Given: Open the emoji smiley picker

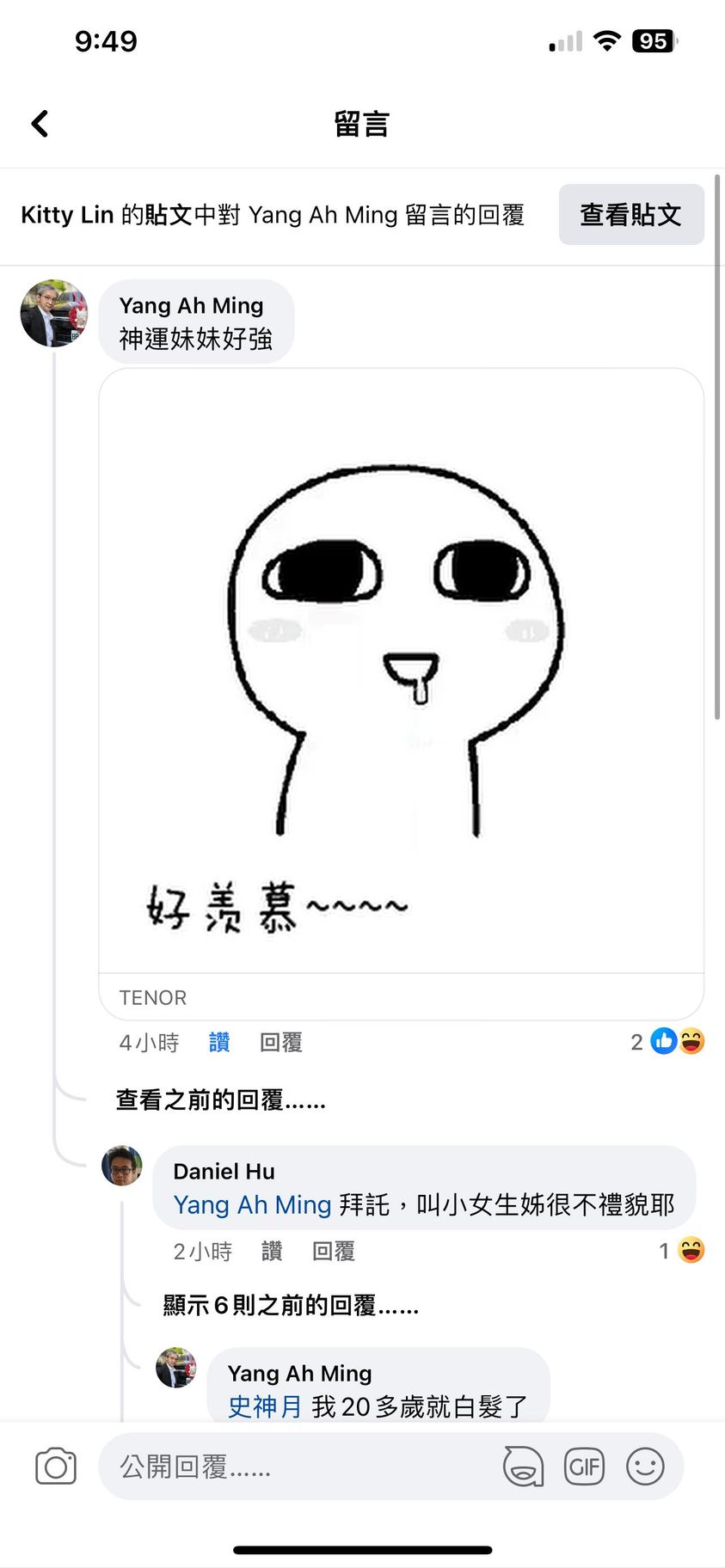Looking at the screenshot, I should pyautogui.click(x=645, y=1467).
